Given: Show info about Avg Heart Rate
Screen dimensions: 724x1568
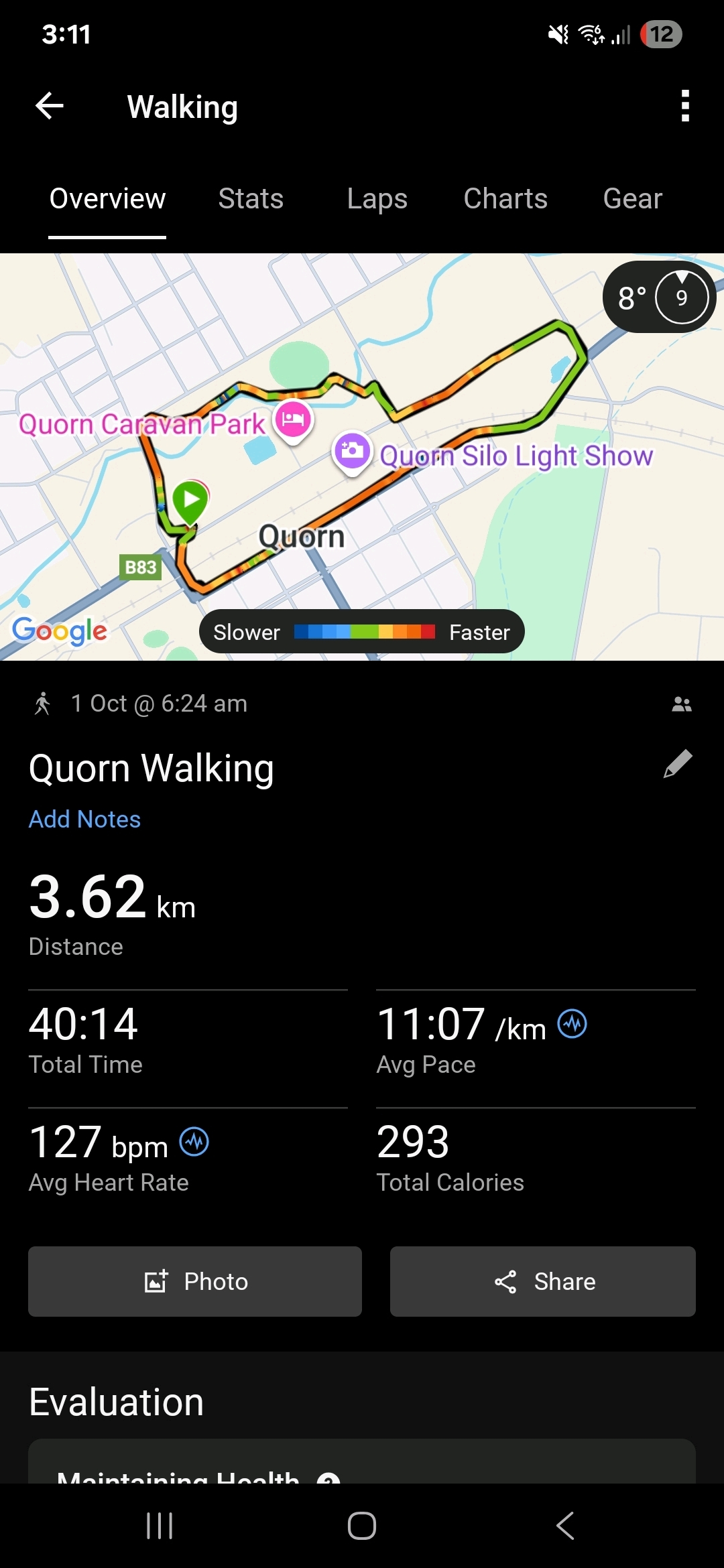Looking at the screenshot, I should (x=194, y=1142).
